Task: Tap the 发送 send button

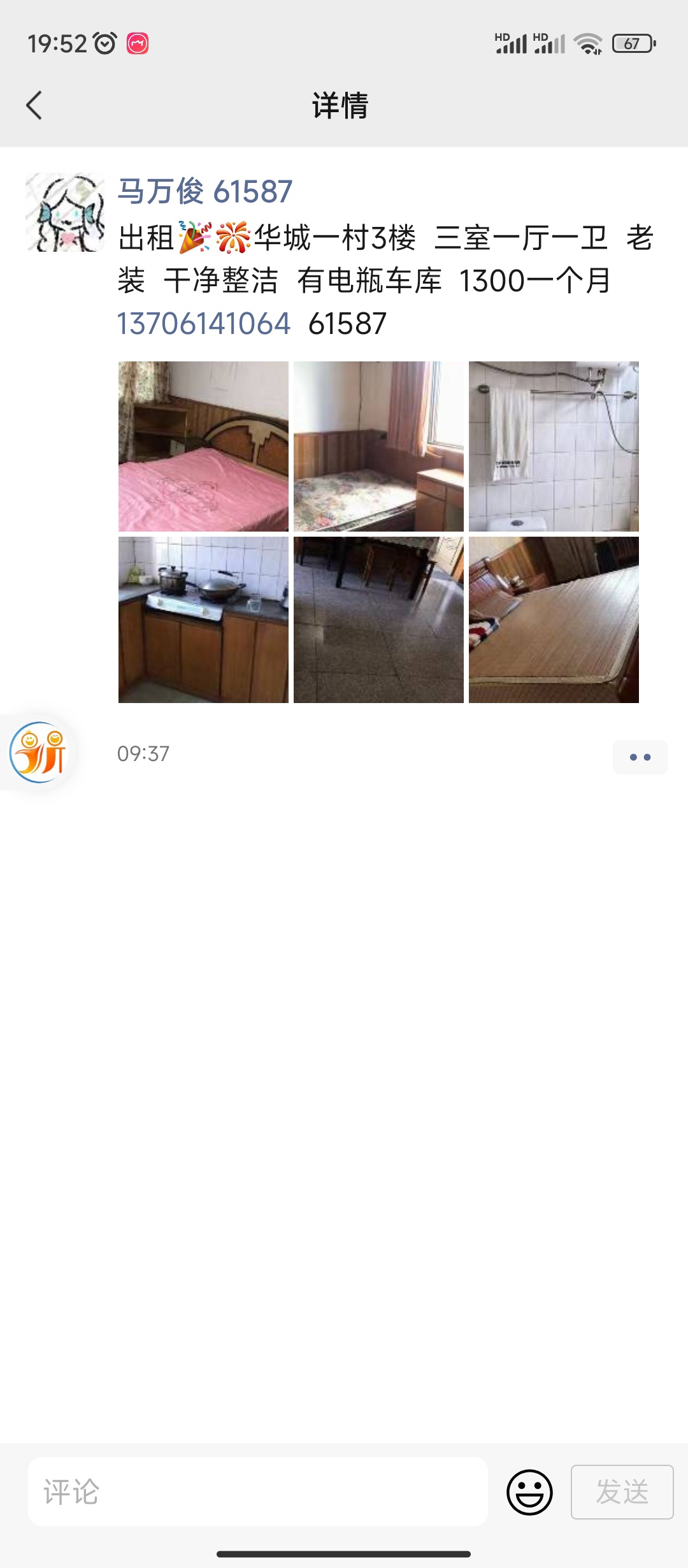Action: click(x=622, y=1492)
